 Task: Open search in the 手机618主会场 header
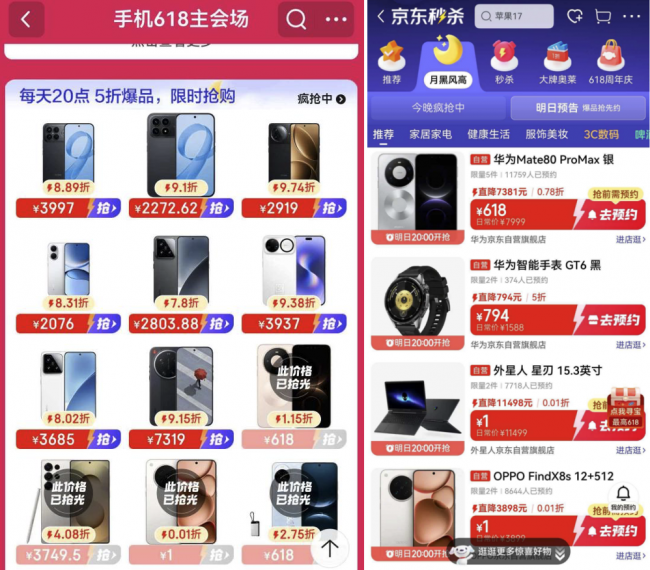[296, 19]
